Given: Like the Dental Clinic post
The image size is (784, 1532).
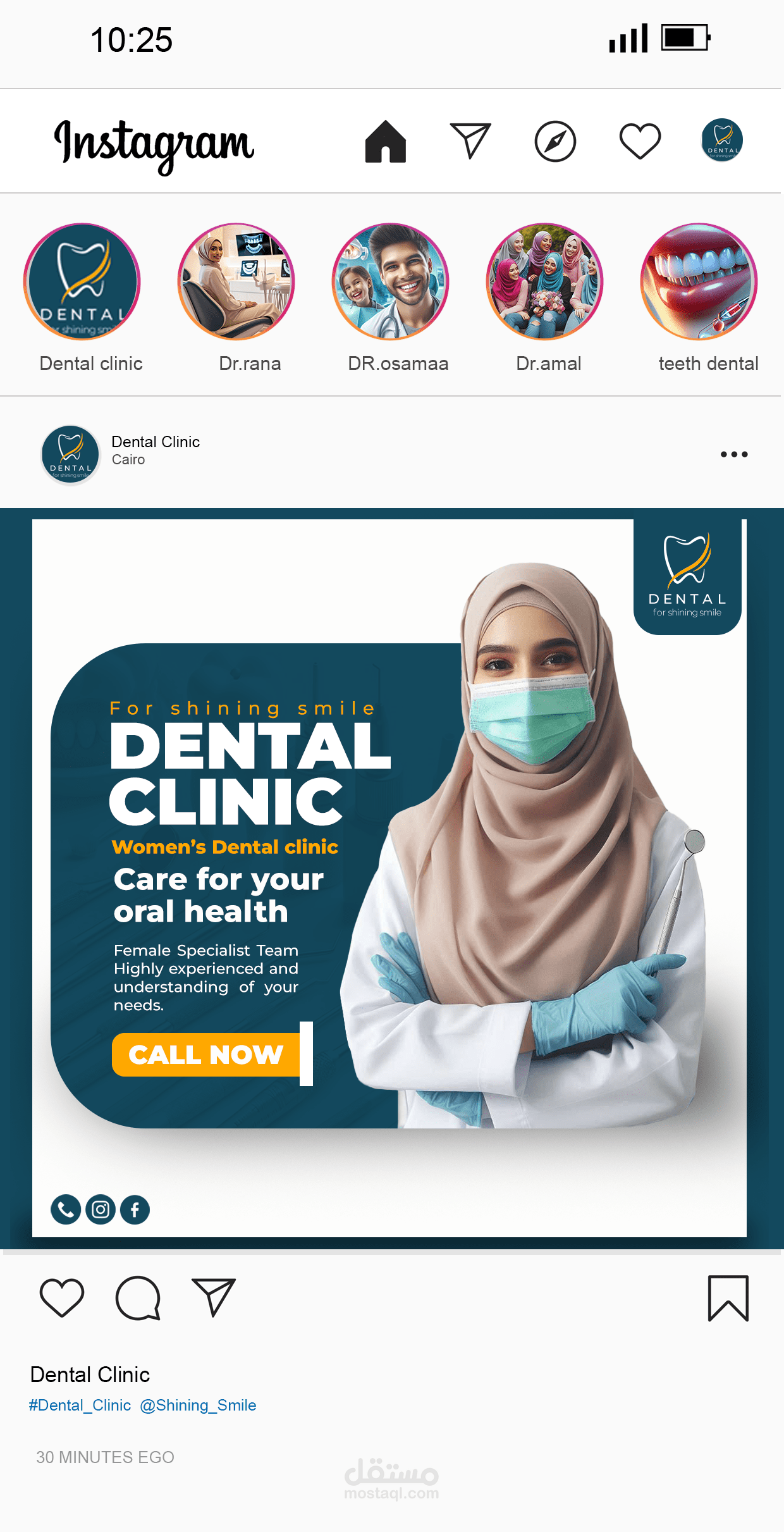Looking at the screenshot, I should pyautogui.click(x=62, y=1298).
